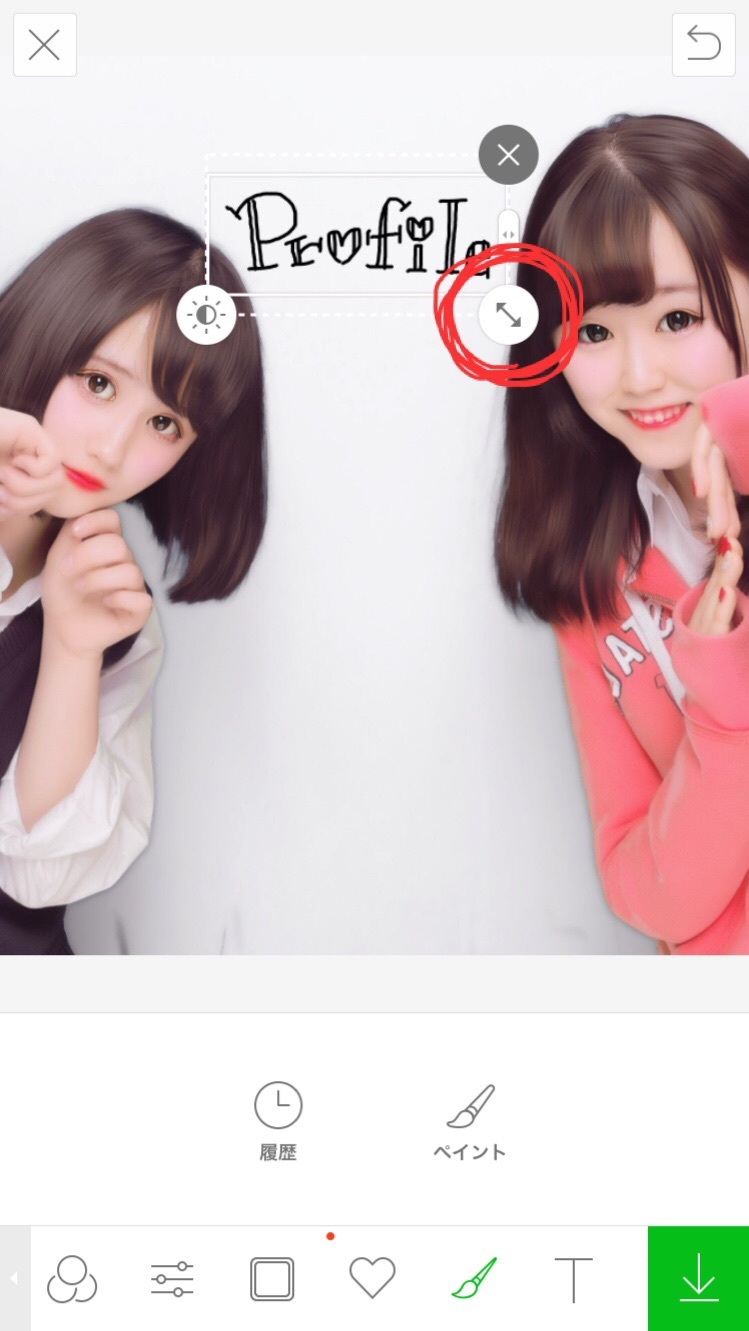
Task: Open the 履歴 history option
Action: (278, 1120)
